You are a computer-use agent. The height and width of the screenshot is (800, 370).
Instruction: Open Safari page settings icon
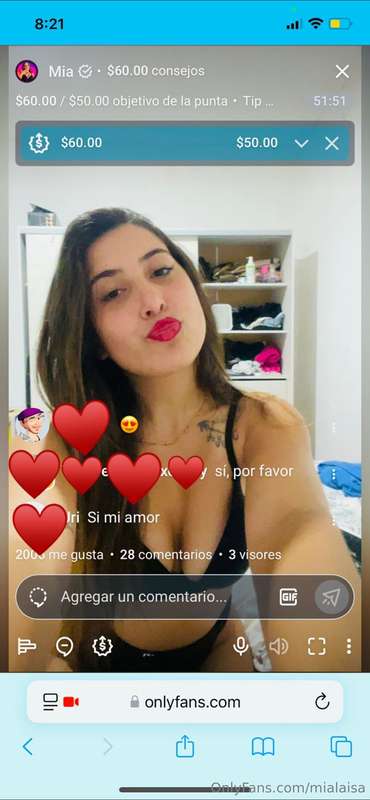pos(51,702)
